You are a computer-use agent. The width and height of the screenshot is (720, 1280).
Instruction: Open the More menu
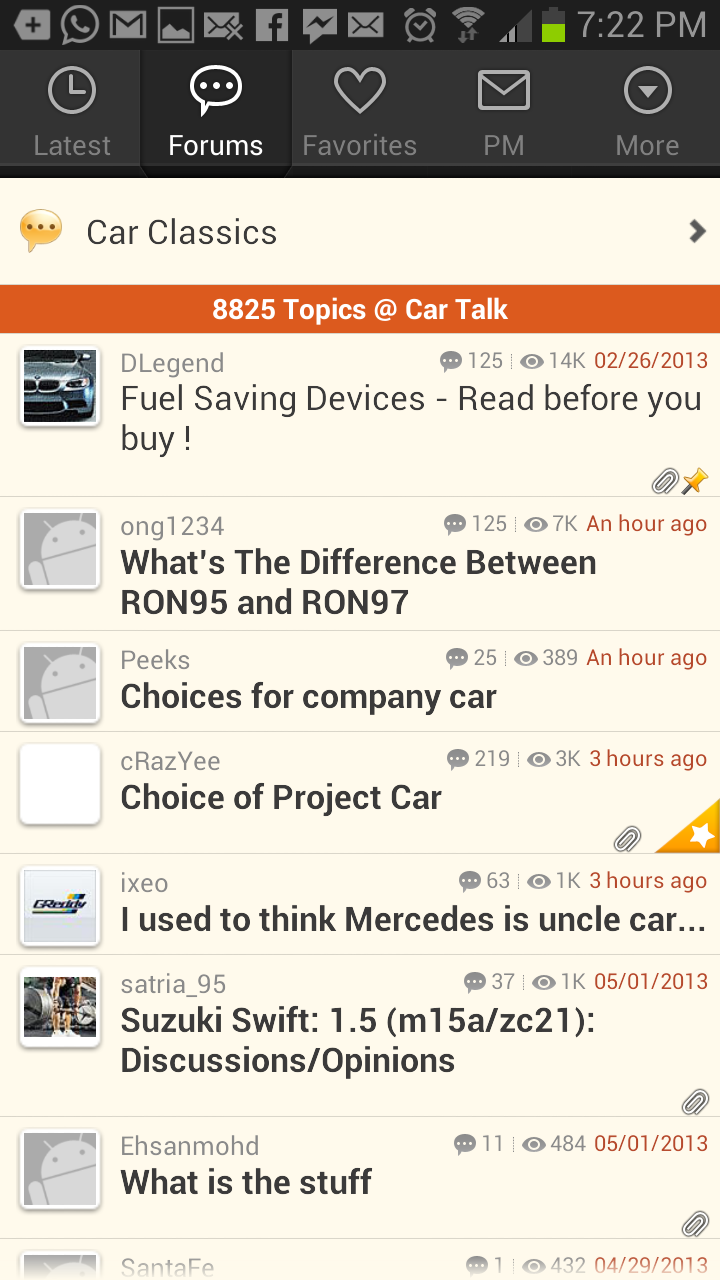[x=648, y=108]
